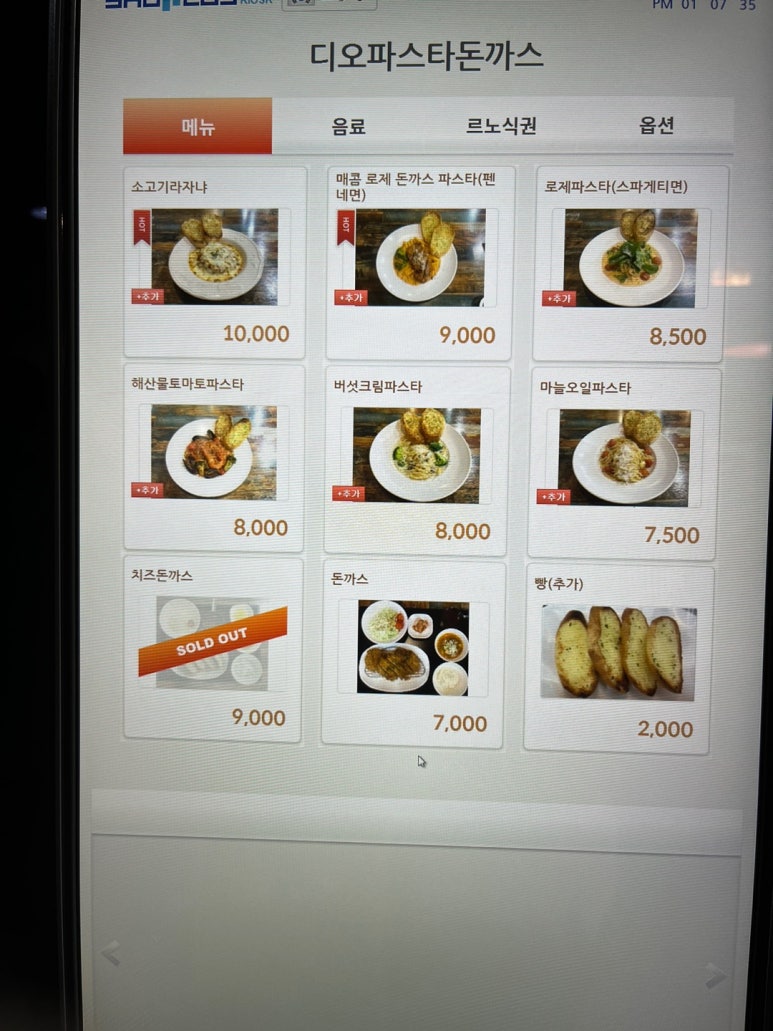The width and height of the screenshot is (773, 1031).
Task: Select the 메뉴 tab
Action: point(198,126)
